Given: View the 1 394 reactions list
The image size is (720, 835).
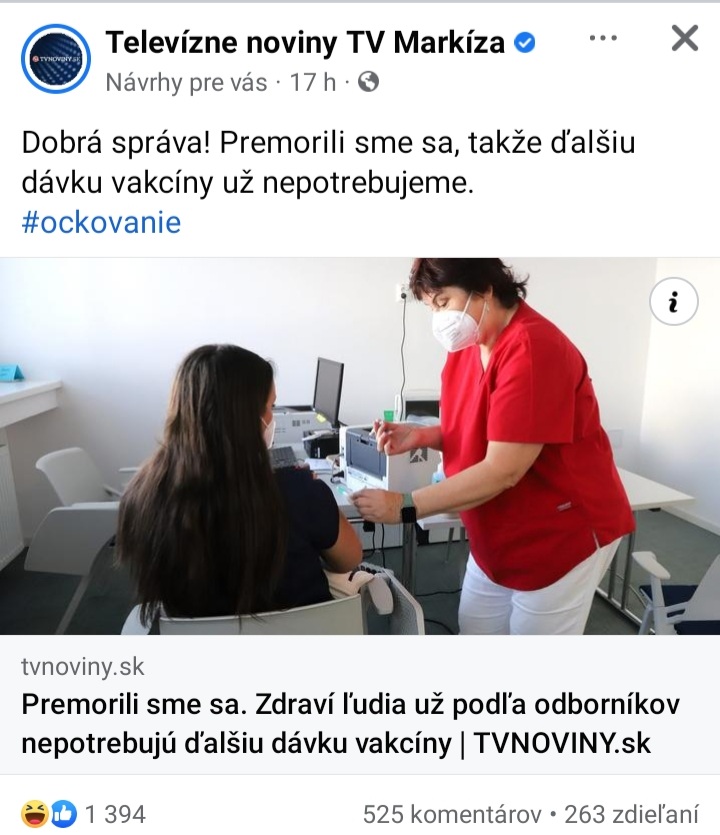Looking at the screenshot, I should pos(85,814).
